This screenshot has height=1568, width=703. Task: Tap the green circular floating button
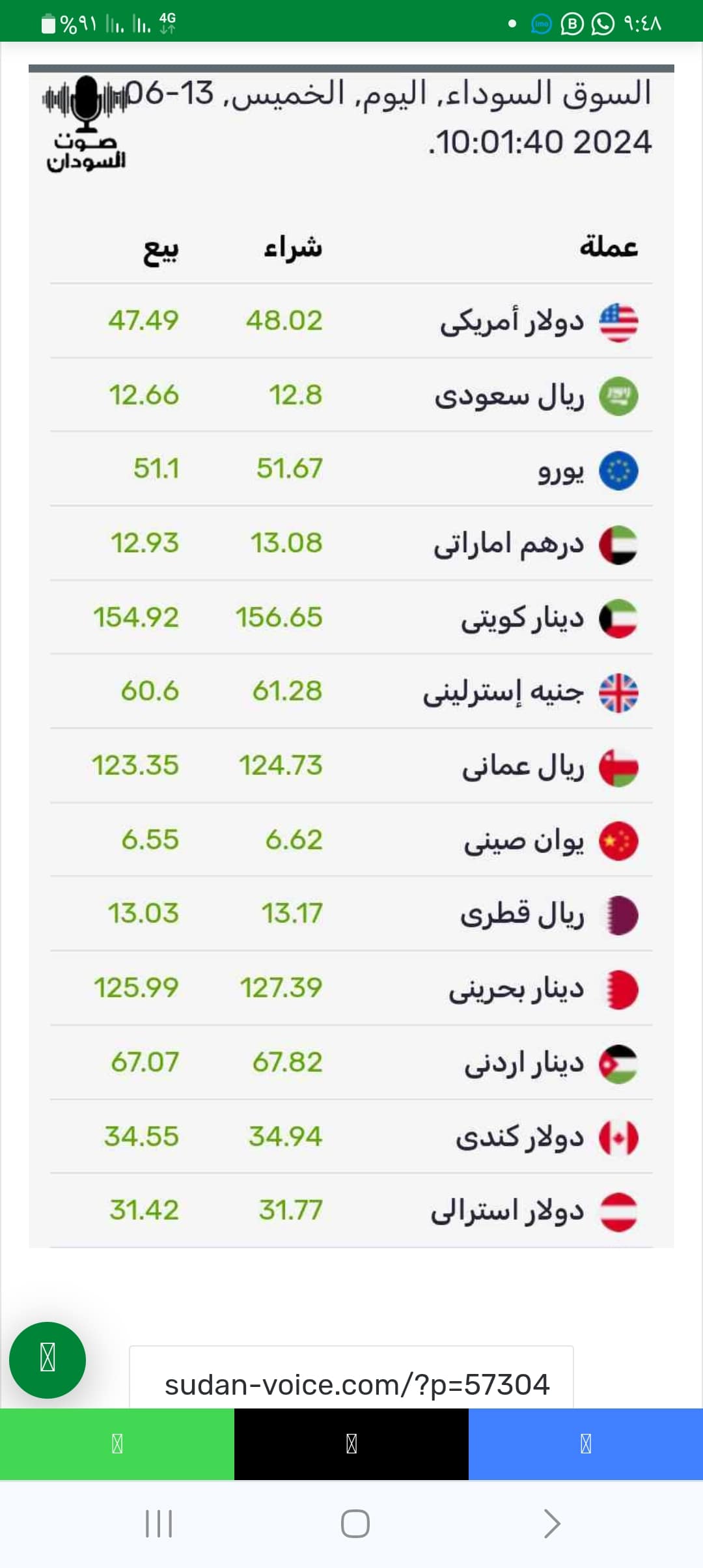pos(48,1360)
